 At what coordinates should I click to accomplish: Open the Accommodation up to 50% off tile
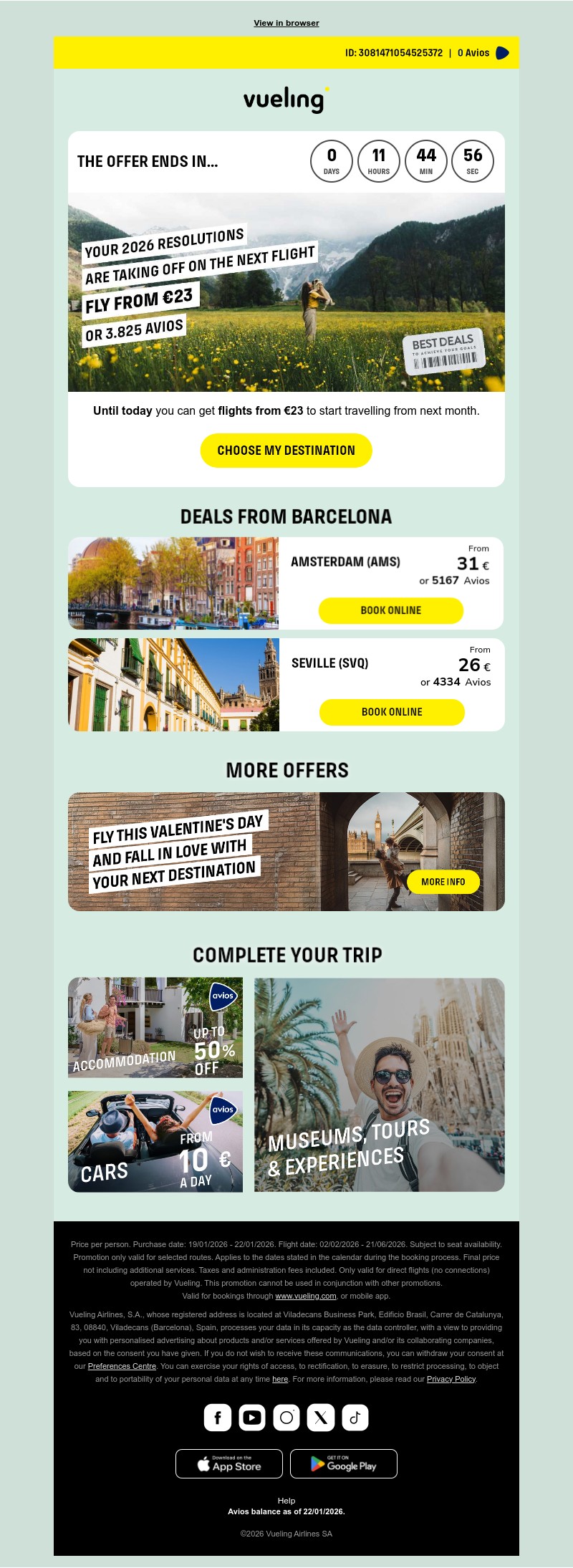(155, 1027)
